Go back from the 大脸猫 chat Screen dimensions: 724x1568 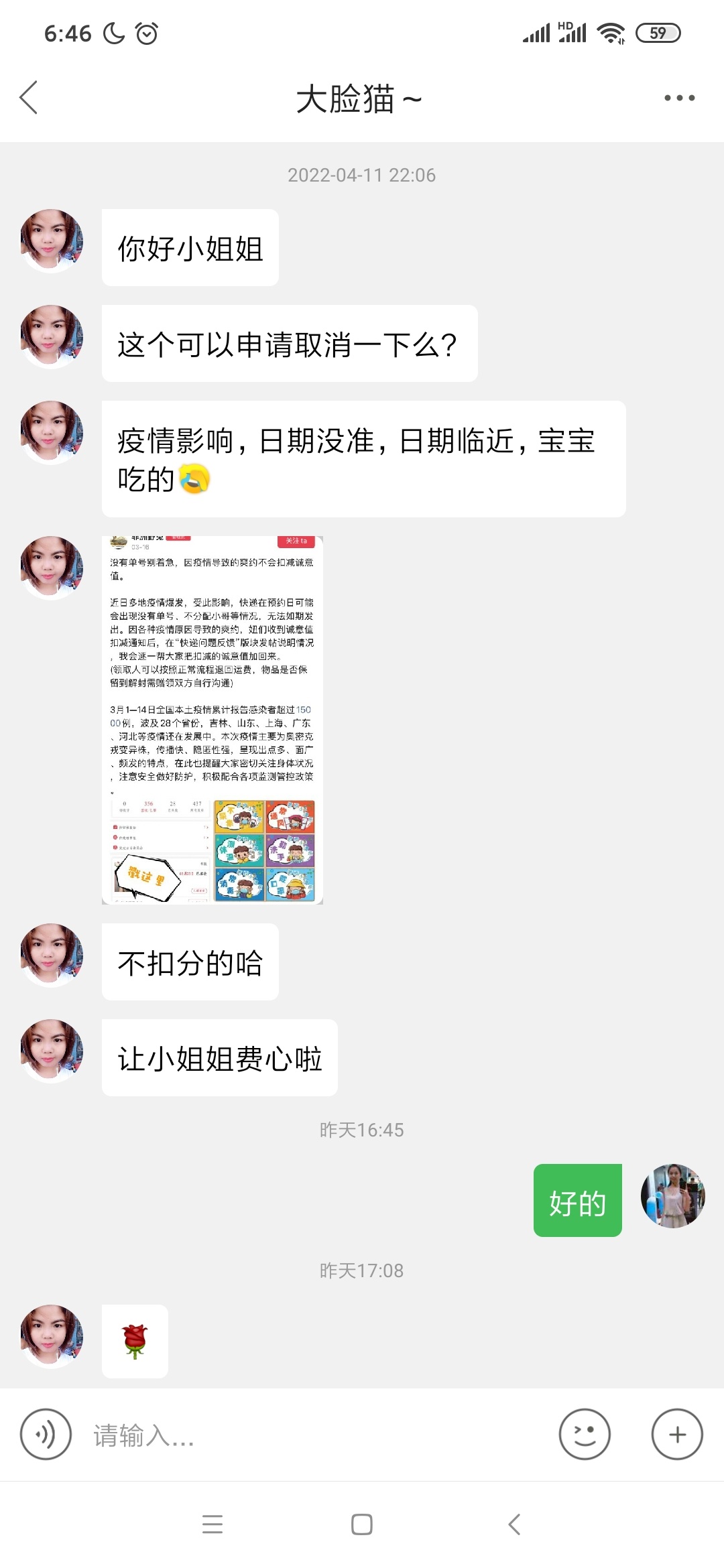click(x=29, y=98)
